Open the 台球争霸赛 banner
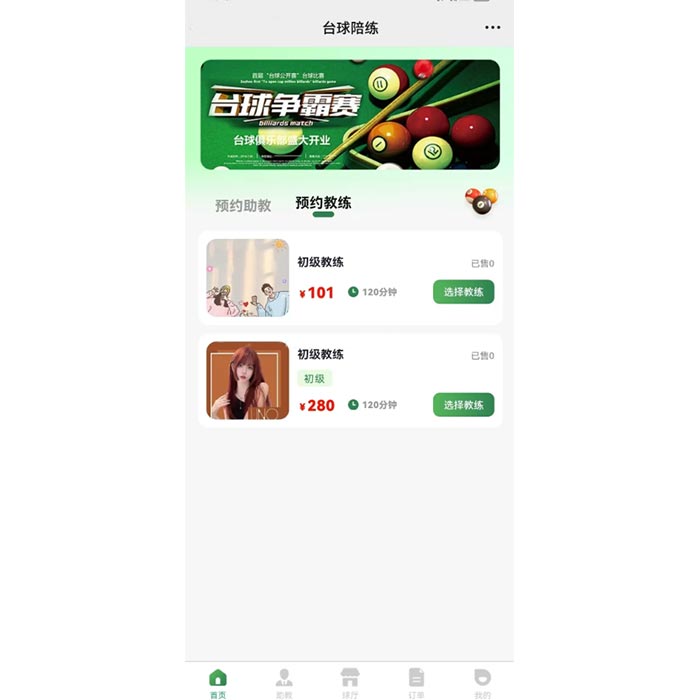 point(349,114)
